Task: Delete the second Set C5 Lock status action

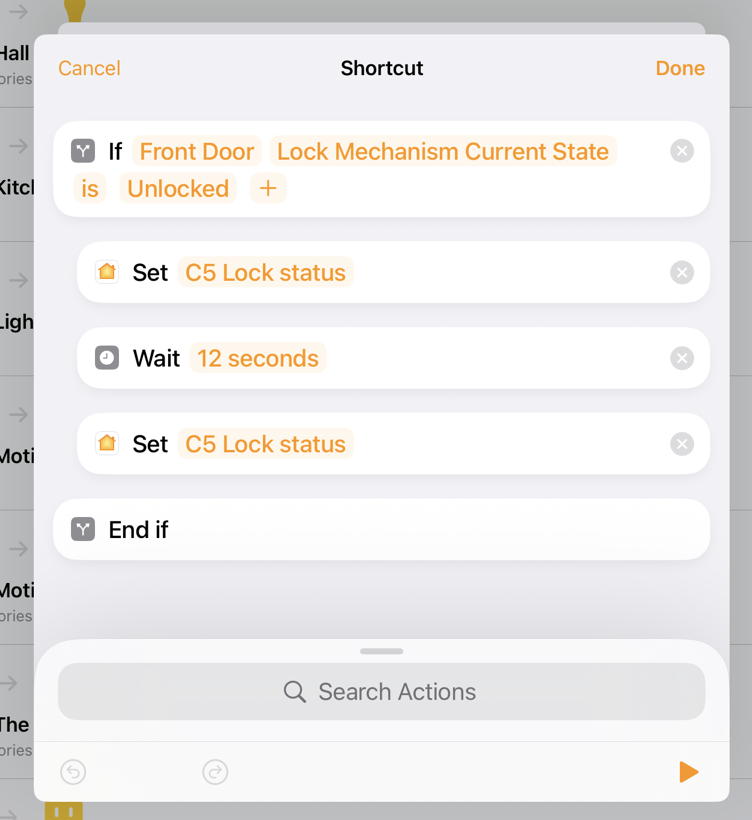Action: (x=681, y=444)
